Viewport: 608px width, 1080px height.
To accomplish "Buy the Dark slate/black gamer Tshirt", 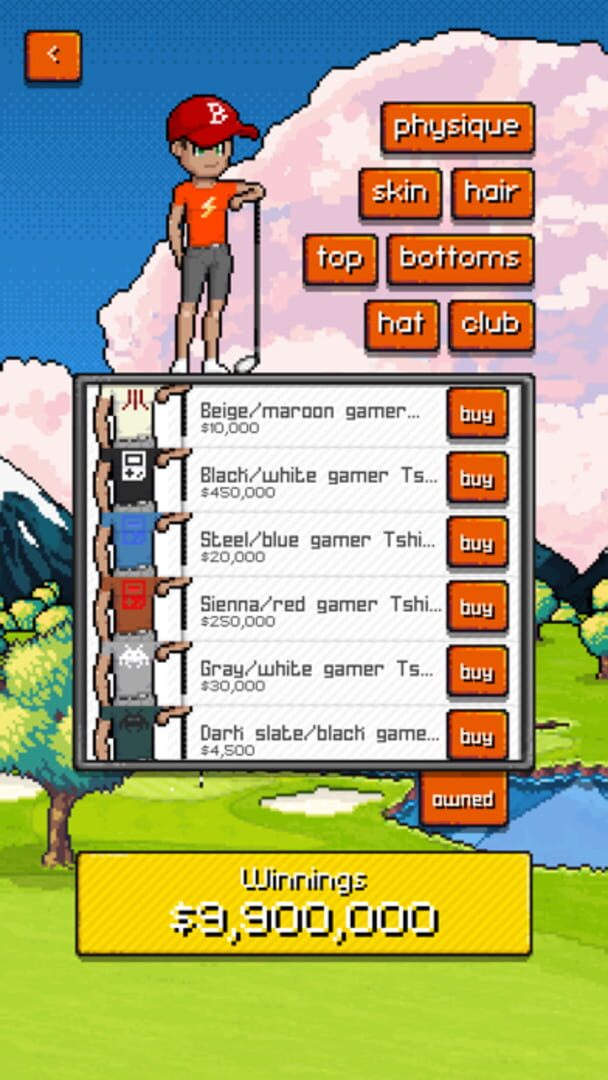I will (477, 736).
